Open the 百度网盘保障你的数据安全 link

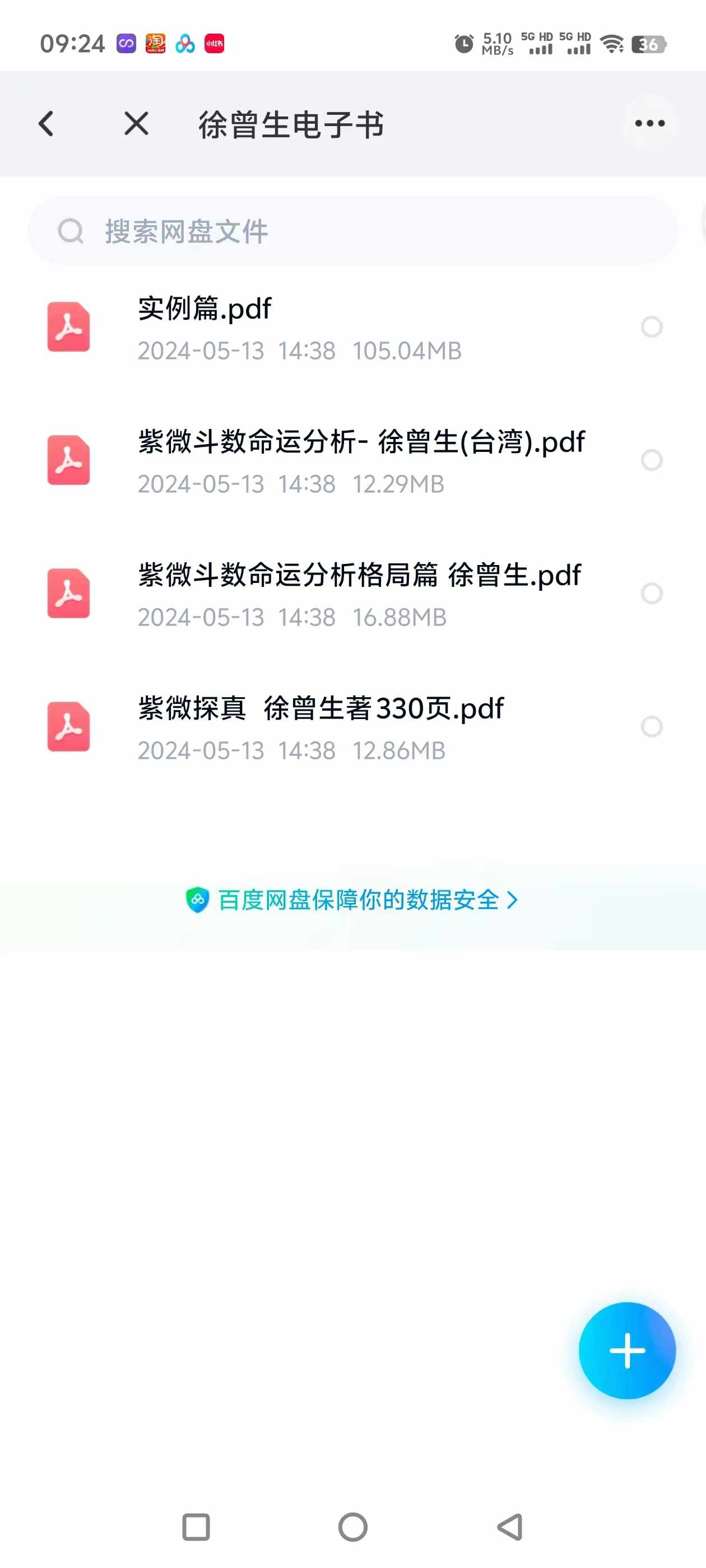coord(352,900)
